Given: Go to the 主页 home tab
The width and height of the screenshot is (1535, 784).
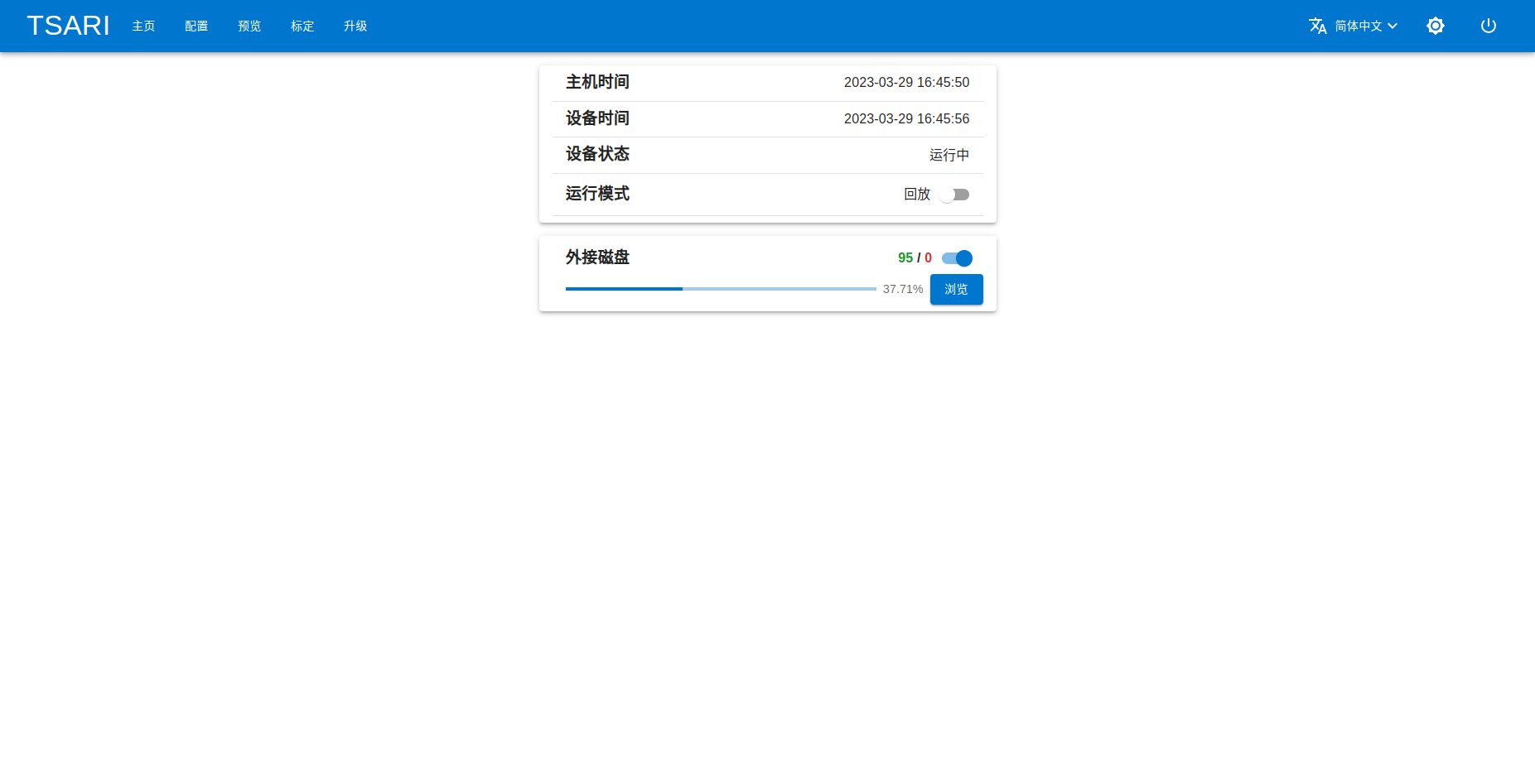Looking at the screenshot, I should (x=143, y=26).
